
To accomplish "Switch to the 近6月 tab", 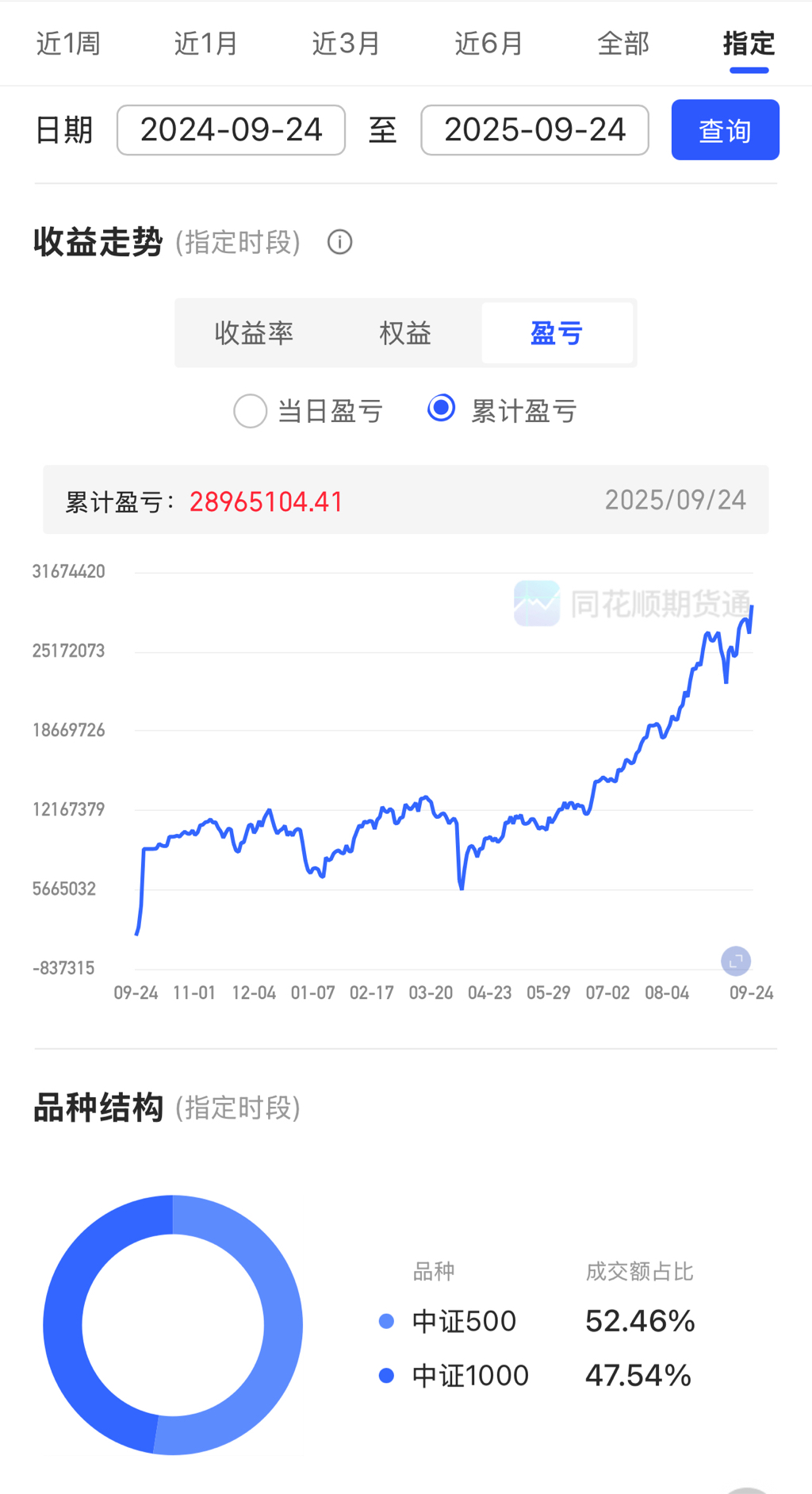I will pos(488,44).
